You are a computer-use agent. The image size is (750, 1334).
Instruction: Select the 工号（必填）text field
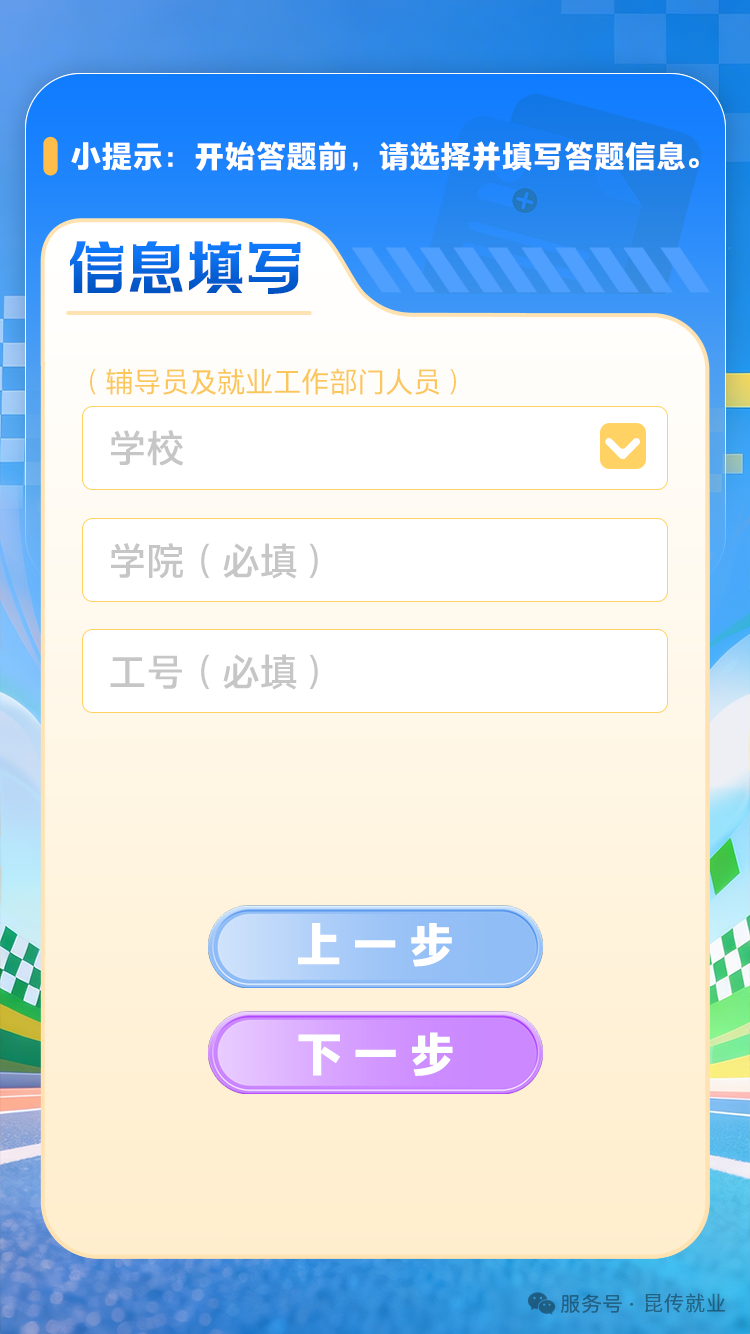pyautogui.click(x=374, y=671)
